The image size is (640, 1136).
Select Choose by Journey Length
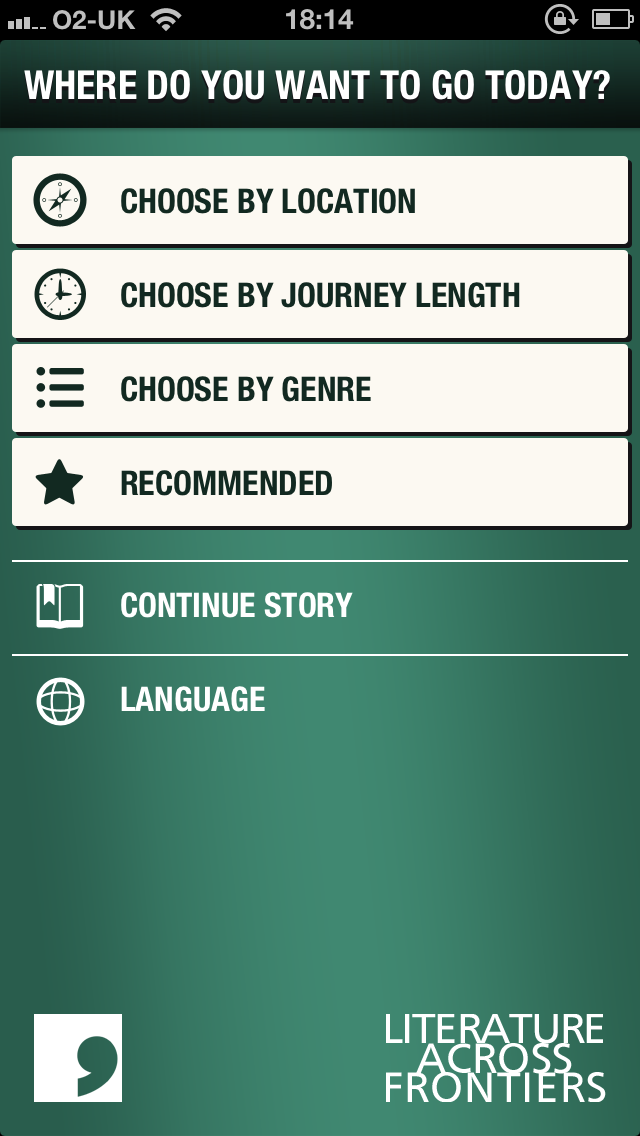[x=320, y=295]
